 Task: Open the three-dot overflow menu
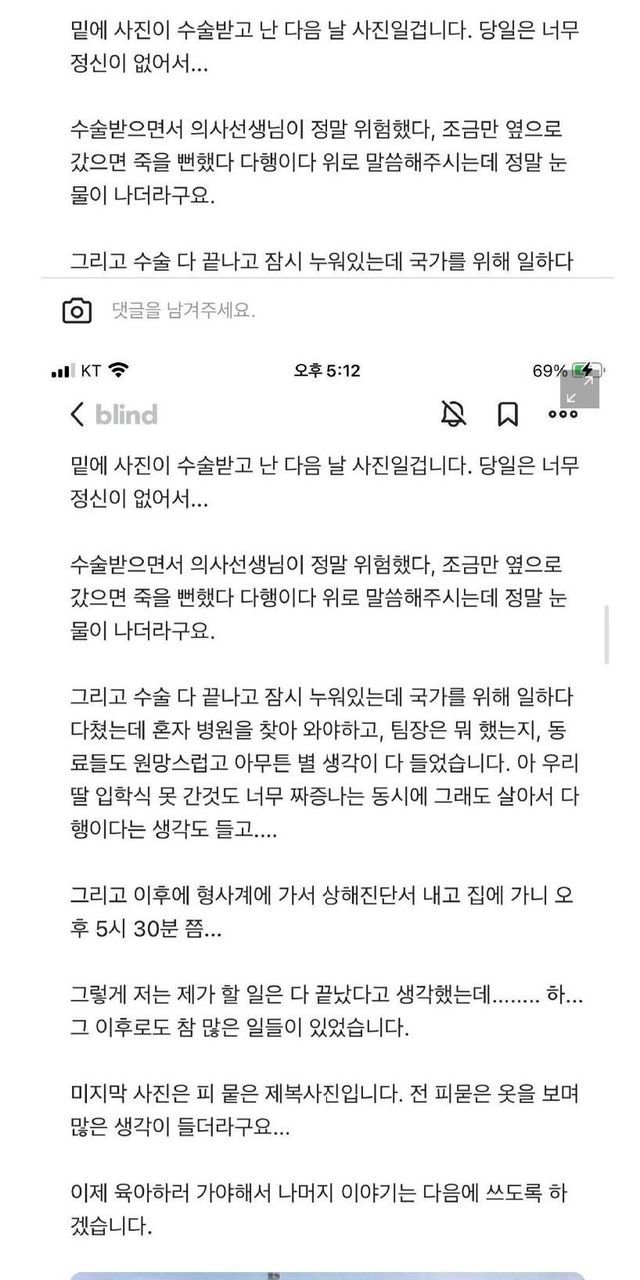(562, 414)
